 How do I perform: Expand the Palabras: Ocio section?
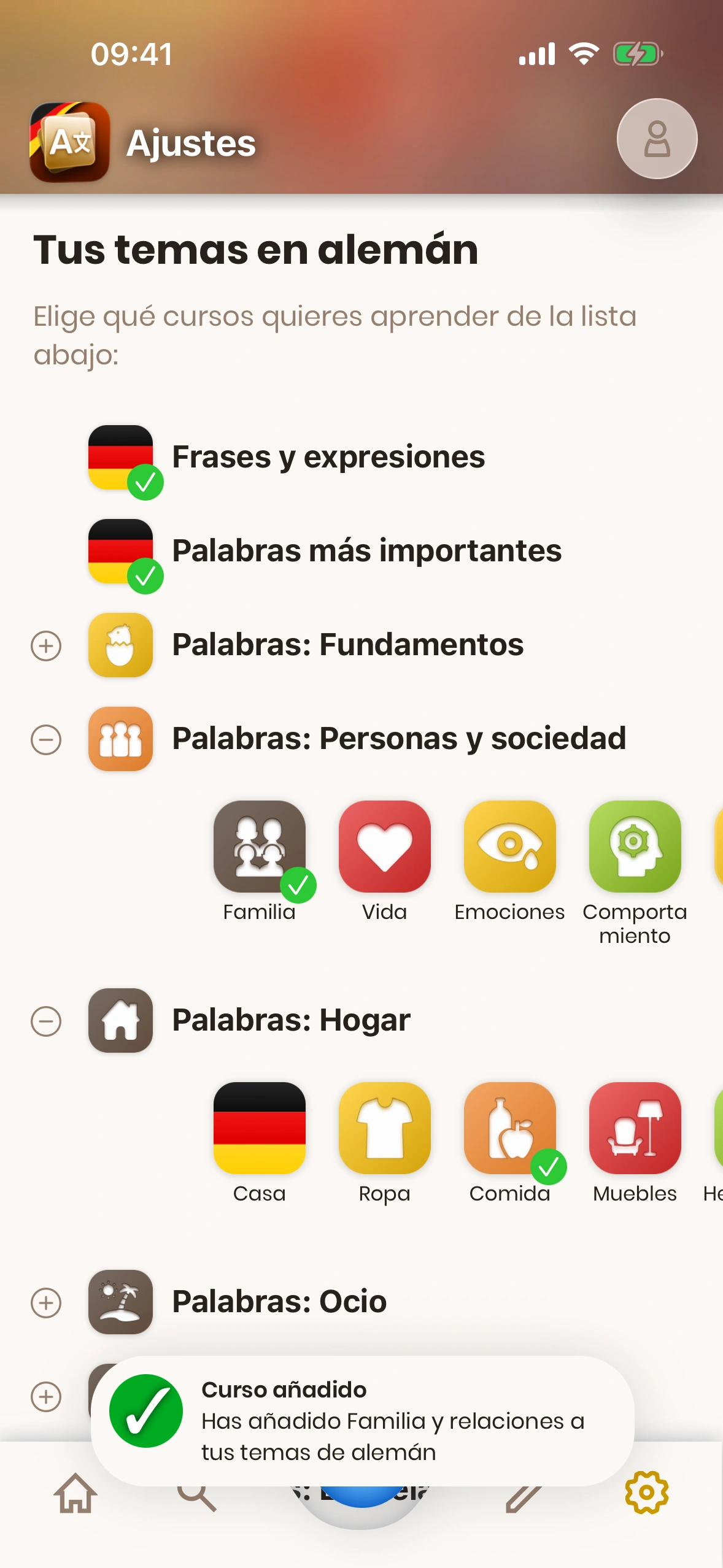point(46,1303)
